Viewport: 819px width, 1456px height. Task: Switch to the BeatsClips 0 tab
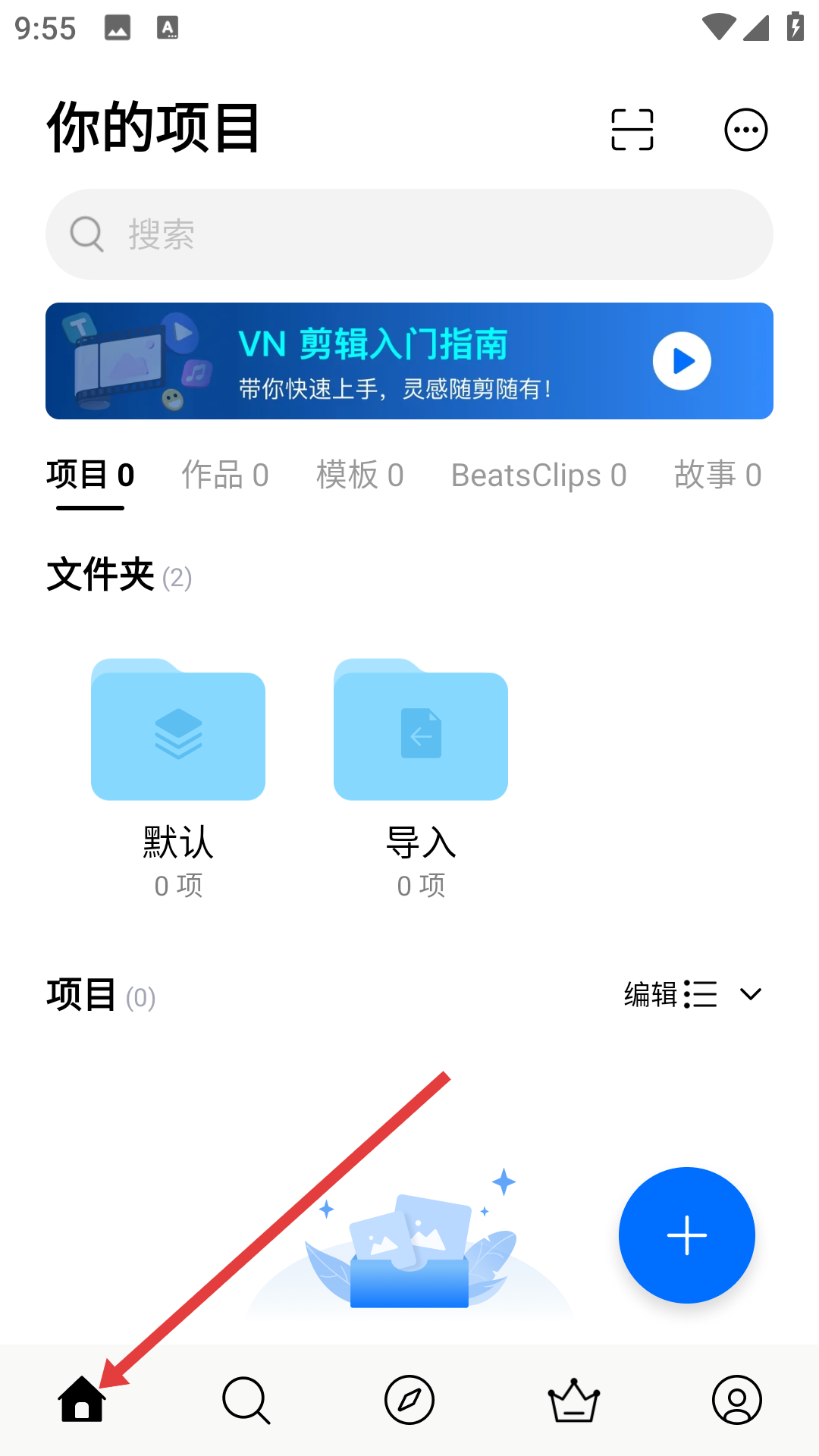539,475
